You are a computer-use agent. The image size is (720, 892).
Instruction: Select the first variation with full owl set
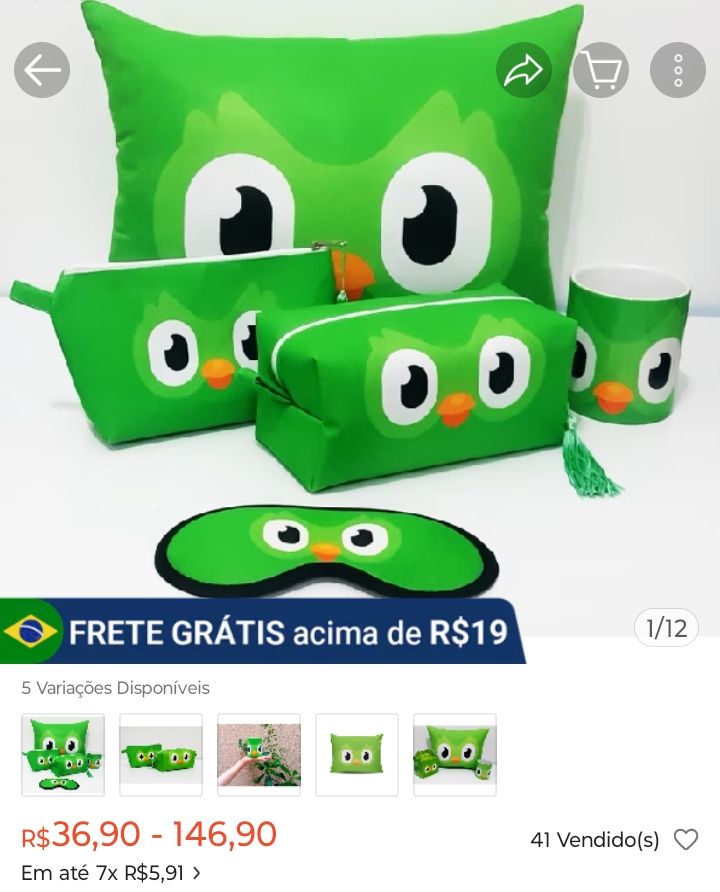click(x=63, y=754)
